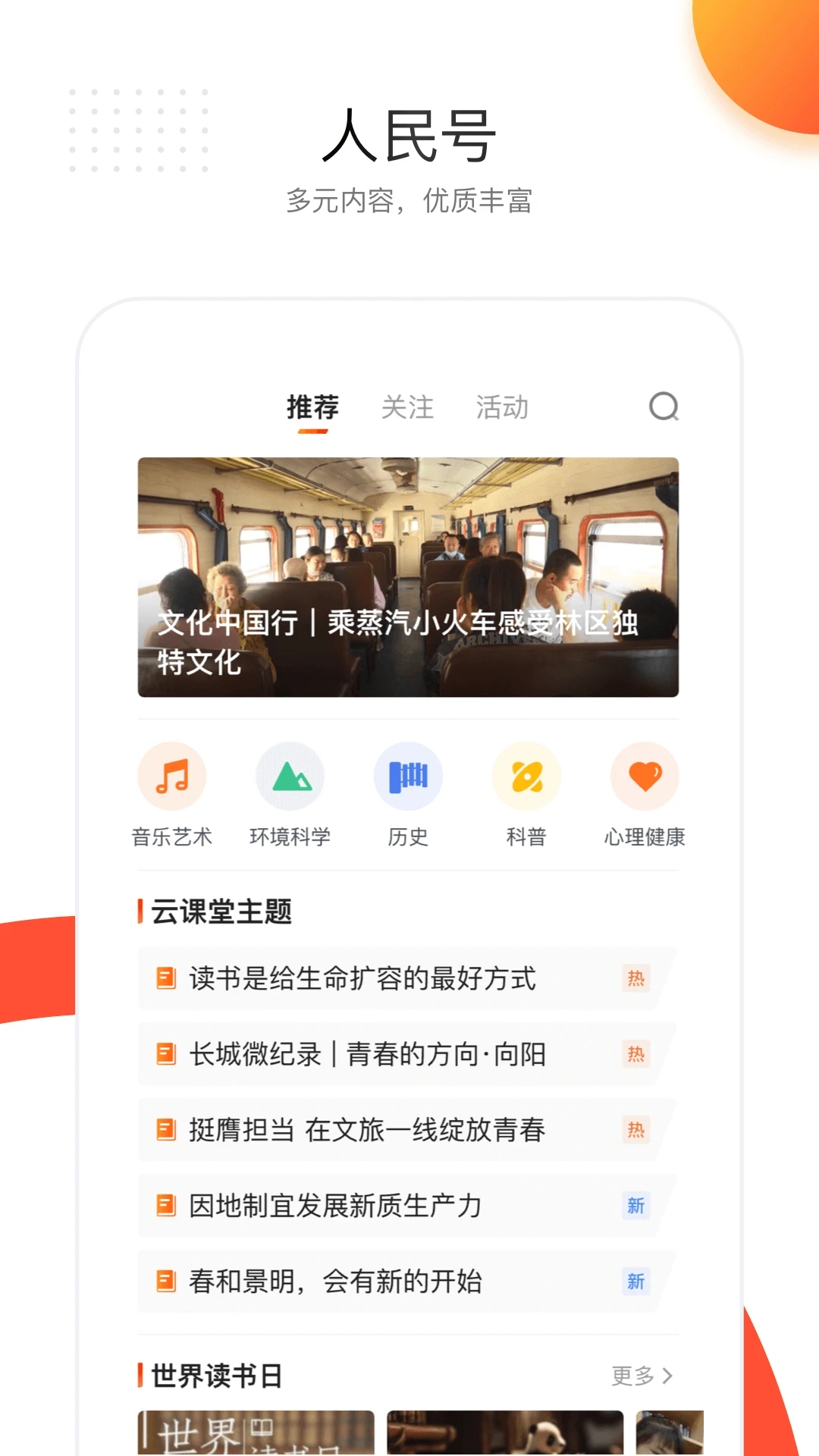The height and width of the screenshot is (1456, 819).
Task: Tap the 历史 history category icon
Action: 409,776
